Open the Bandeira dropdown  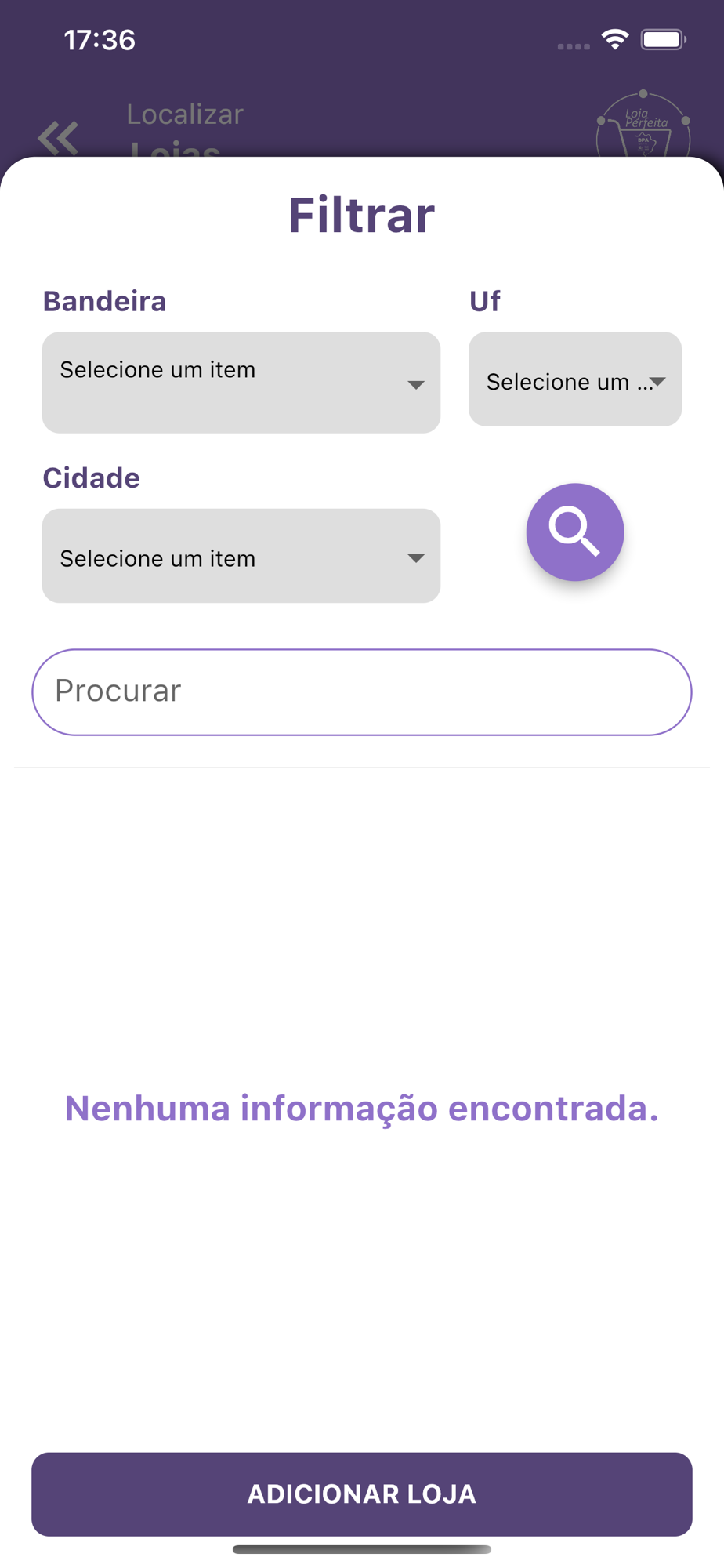(241, 383)
